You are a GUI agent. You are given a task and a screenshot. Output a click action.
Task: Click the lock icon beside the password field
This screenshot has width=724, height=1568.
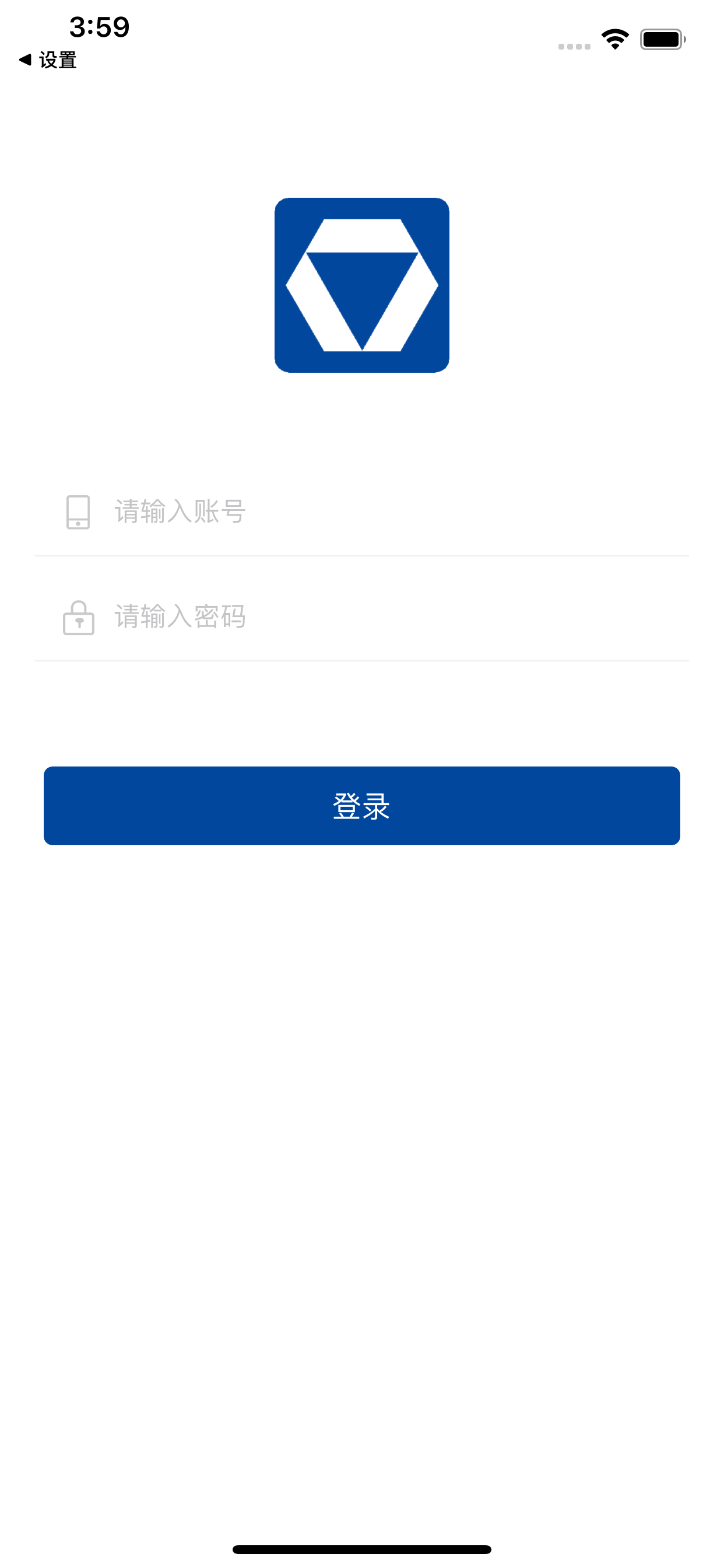click(78, 619)
